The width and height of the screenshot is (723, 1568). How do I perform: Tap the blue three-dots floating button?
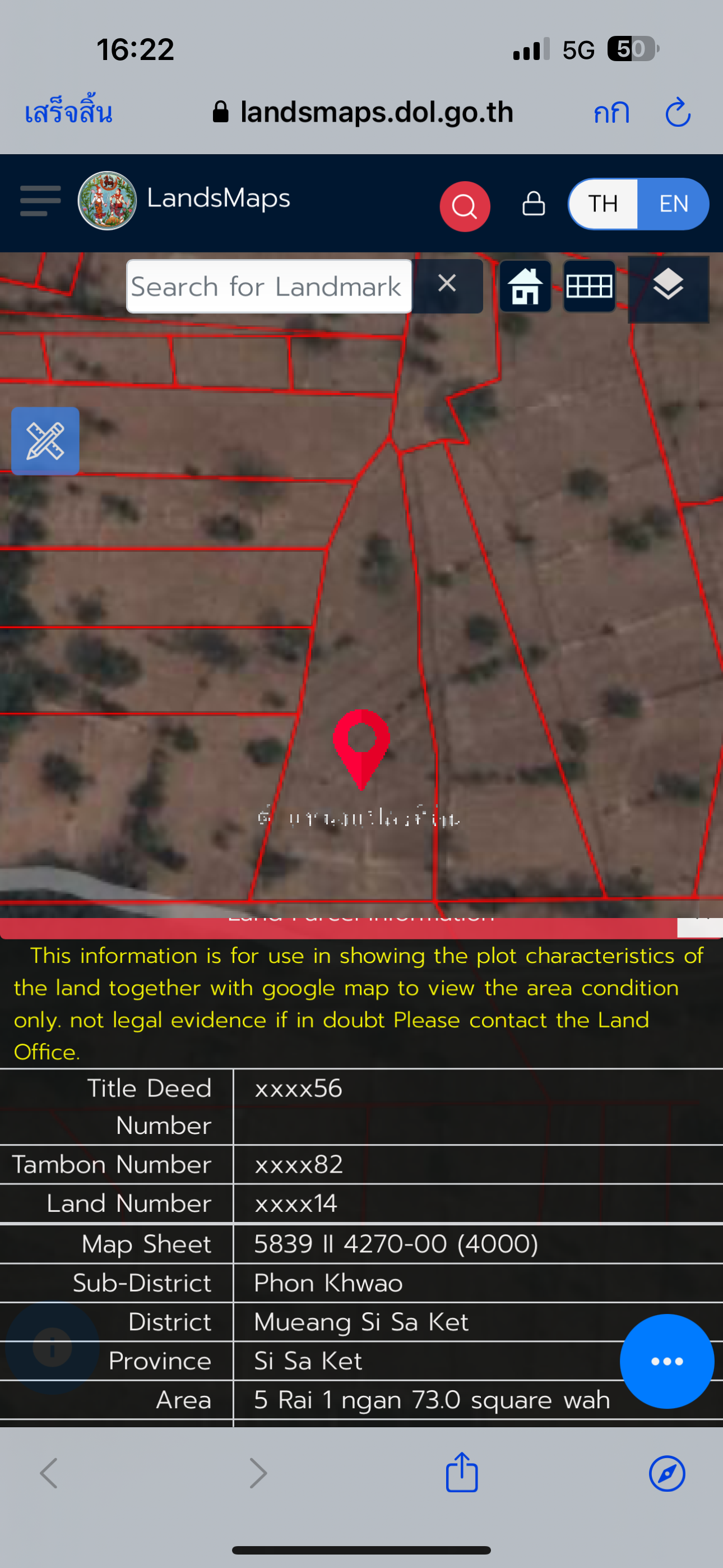click(x=667, y=1361)
